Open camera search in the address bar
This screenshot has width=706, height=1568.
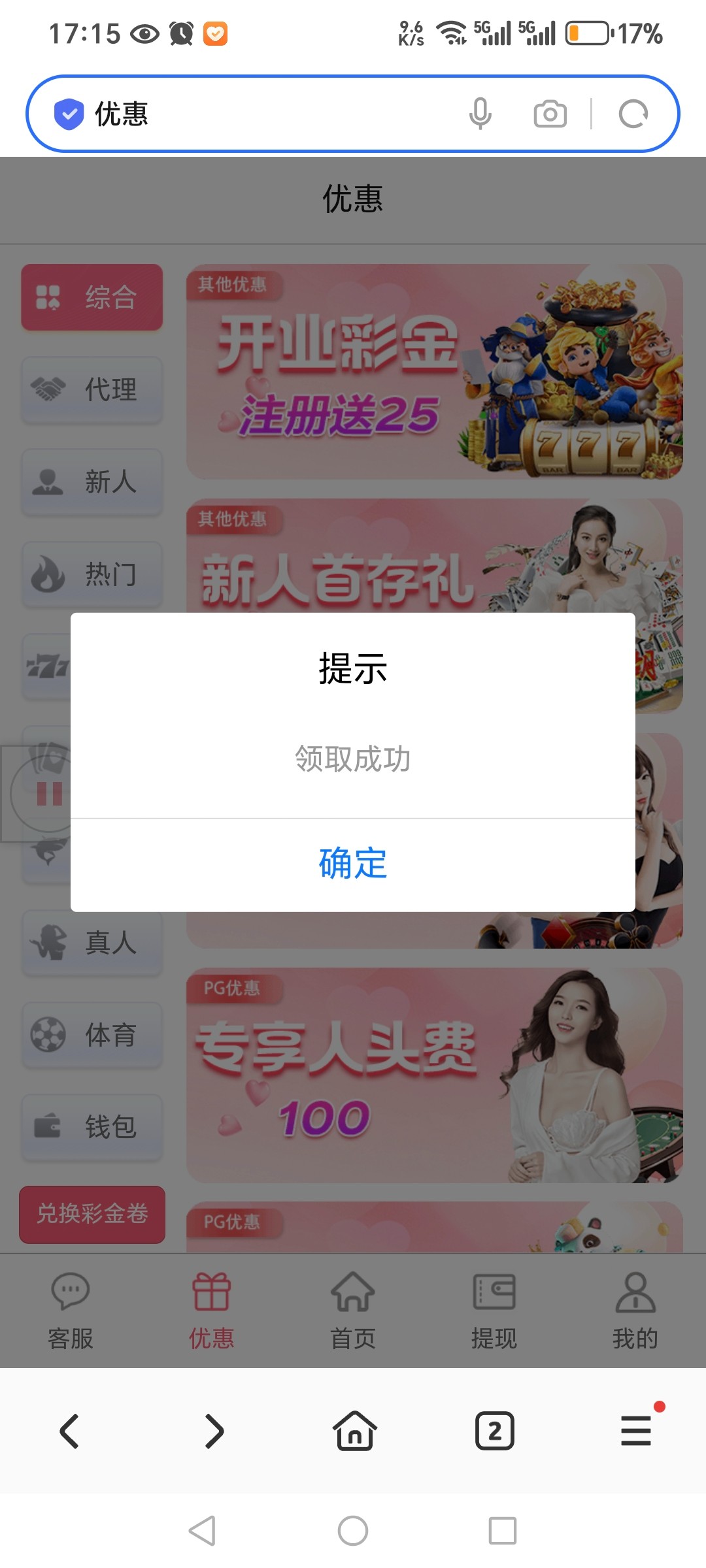pyautogui.click(x=550, y=114)
